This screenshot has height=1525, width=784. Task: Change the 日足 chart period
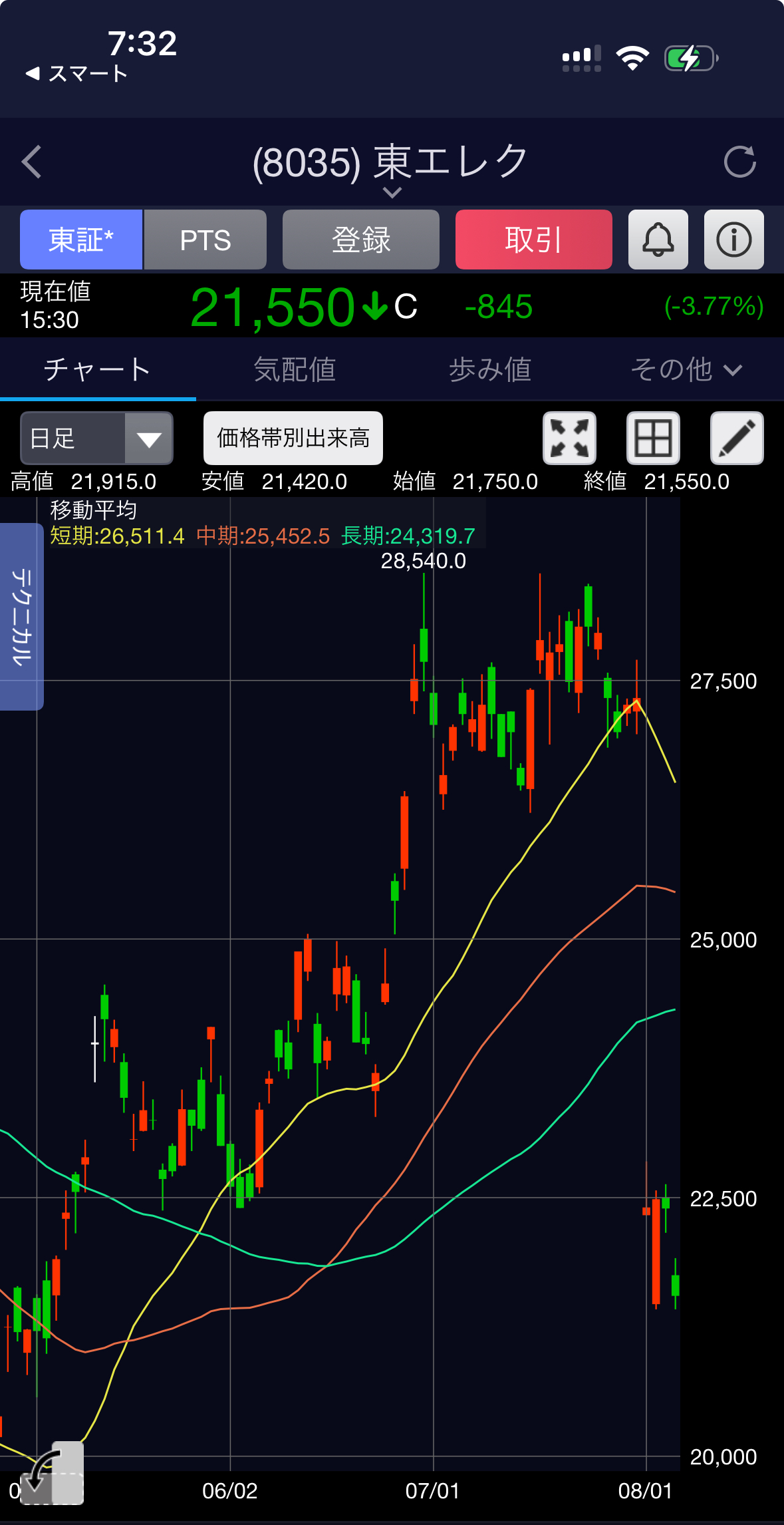pos(97,438)
